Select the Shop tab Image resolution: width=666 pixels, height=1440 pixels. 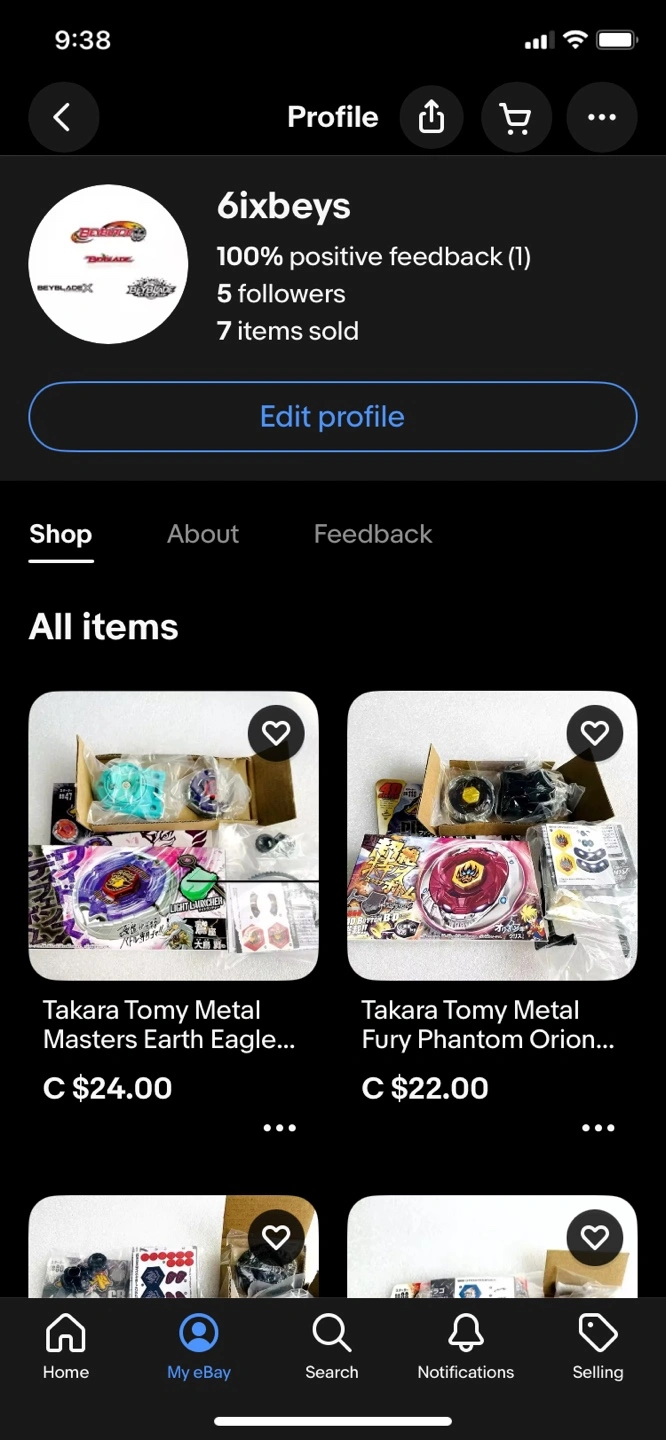point(61,534)
